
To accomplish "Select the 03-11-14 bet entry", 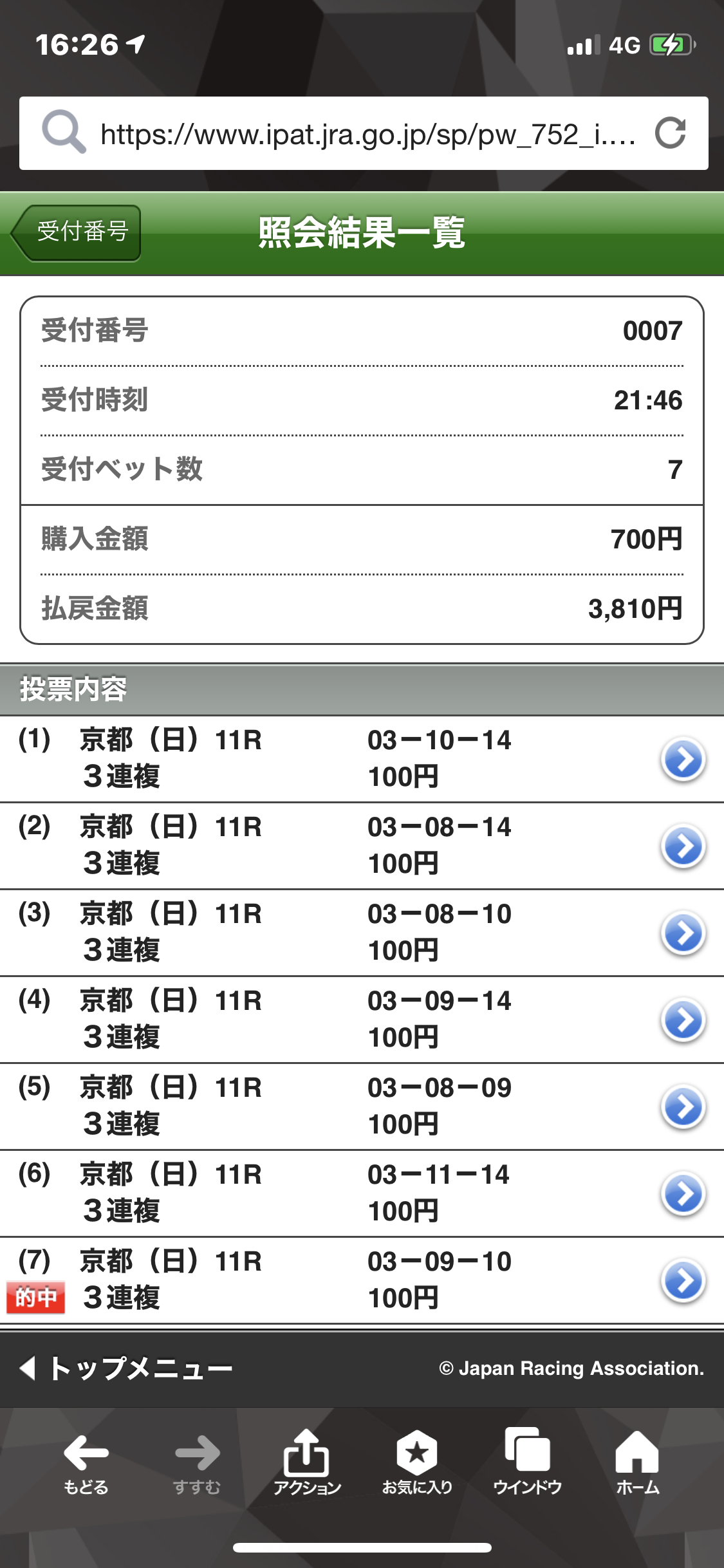I will pos(683,1194).
